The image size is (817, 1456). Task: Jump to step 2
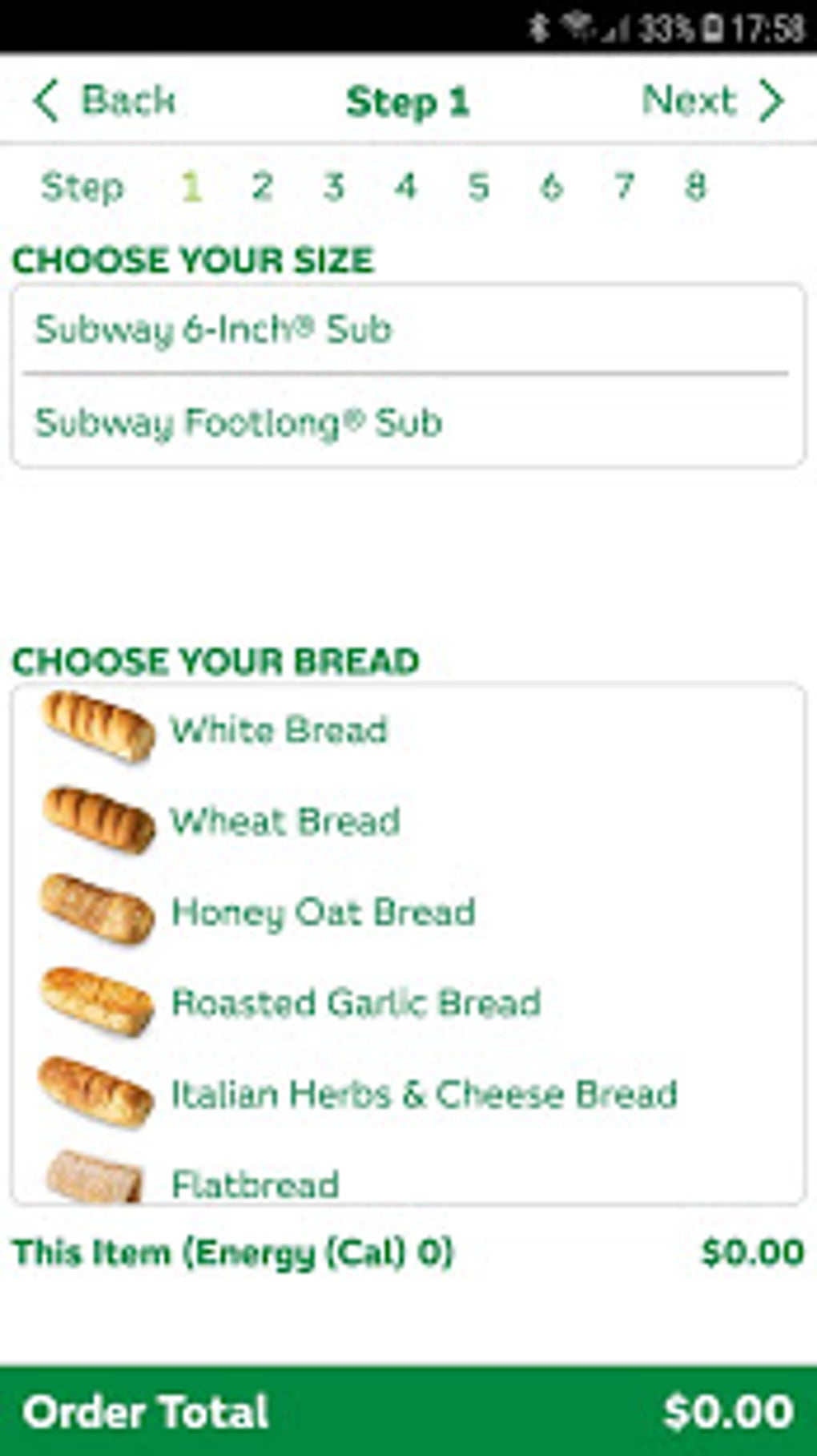click(x=263, y=187)
